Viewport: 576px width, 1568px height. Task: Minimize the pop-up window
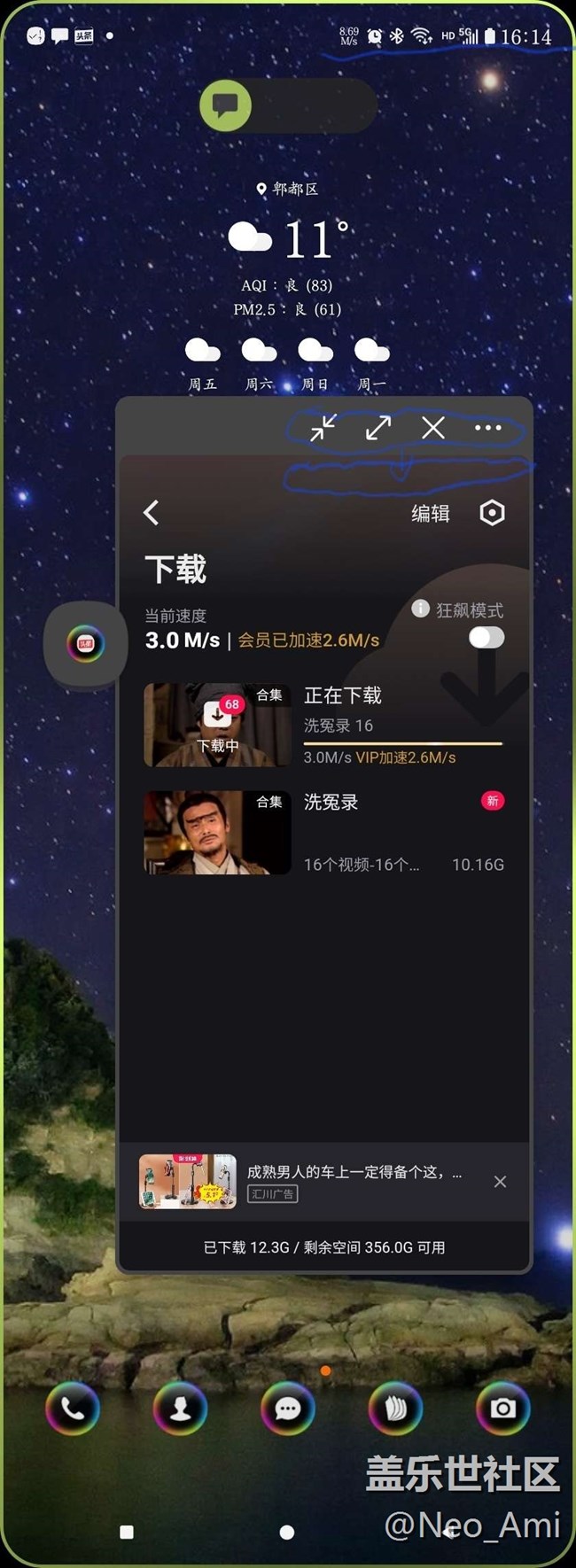pyautogui.click(x=323, y=428)
